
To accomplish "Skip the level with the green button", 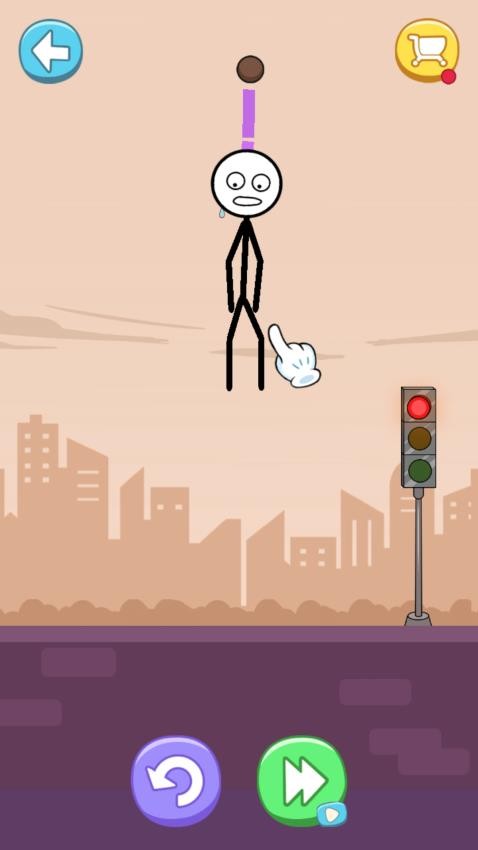I will pyautogui.click(x=302, y=781).
